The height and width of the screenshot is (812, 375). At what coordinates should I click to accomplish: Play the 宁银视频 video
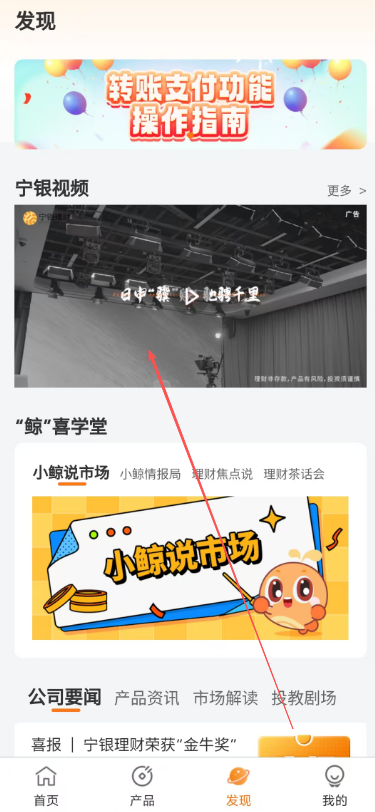coord(192,296)
